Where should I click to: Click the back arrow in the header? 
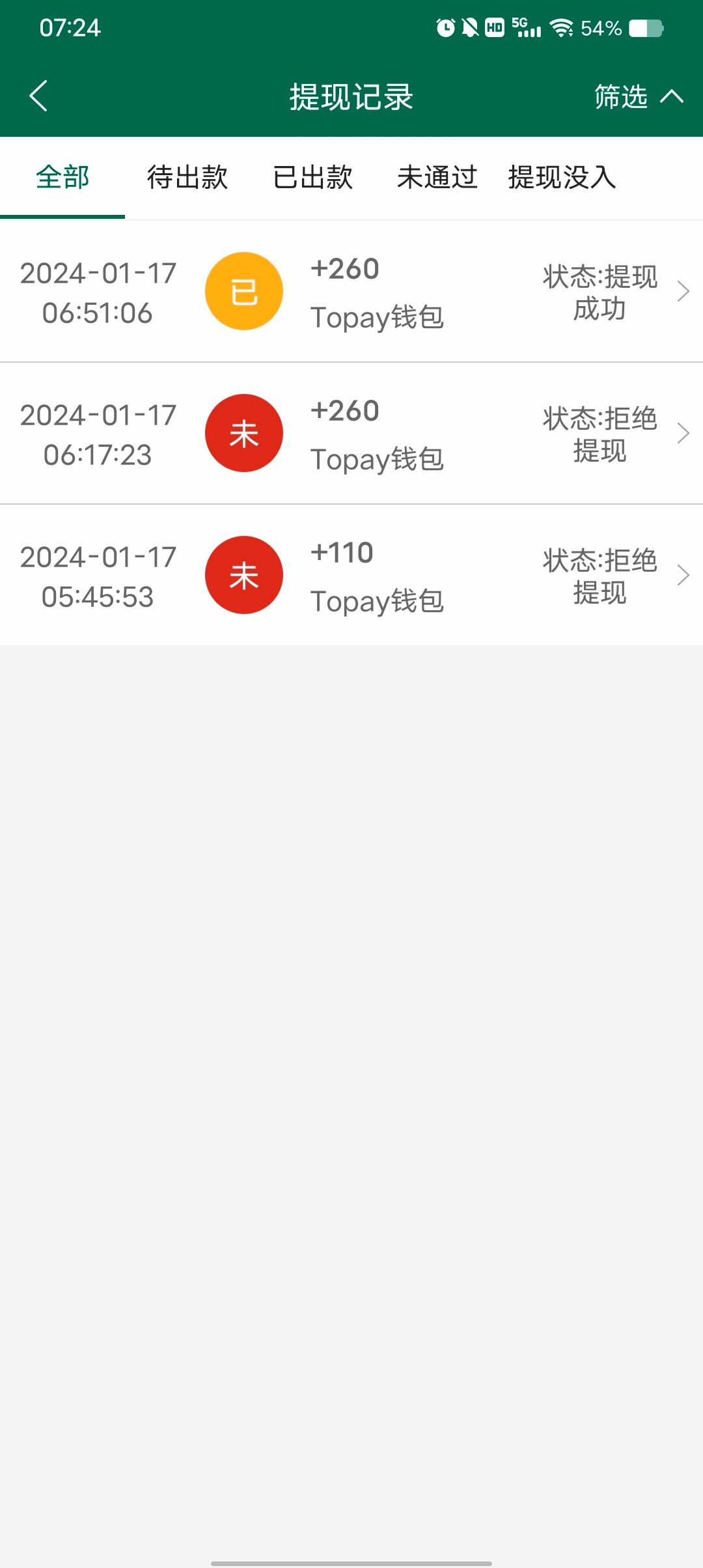pos(38,96)
